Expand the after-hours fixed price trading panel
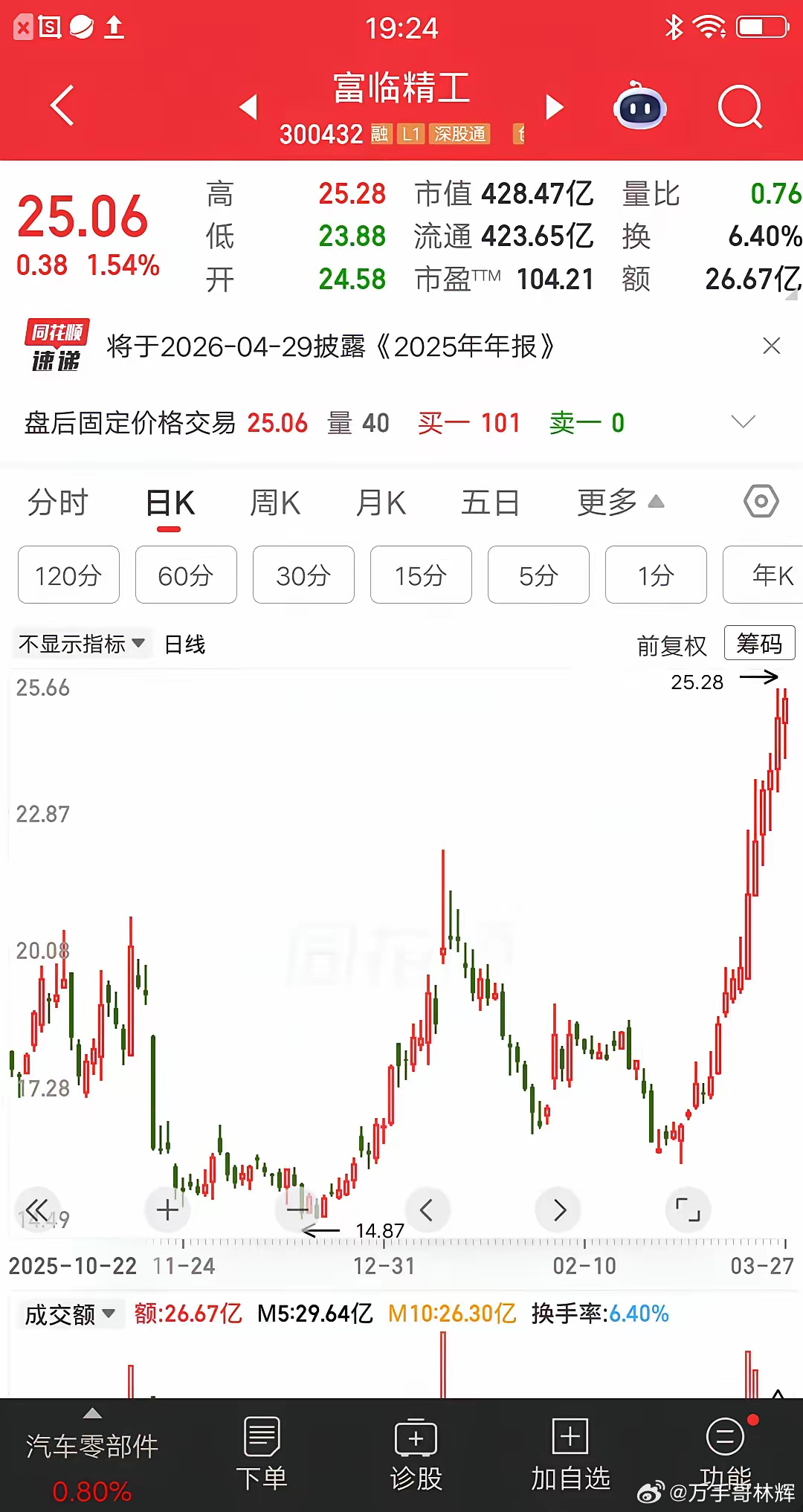Image resolution: width=803 pixels, height=1512 pixels. point(743,421)
